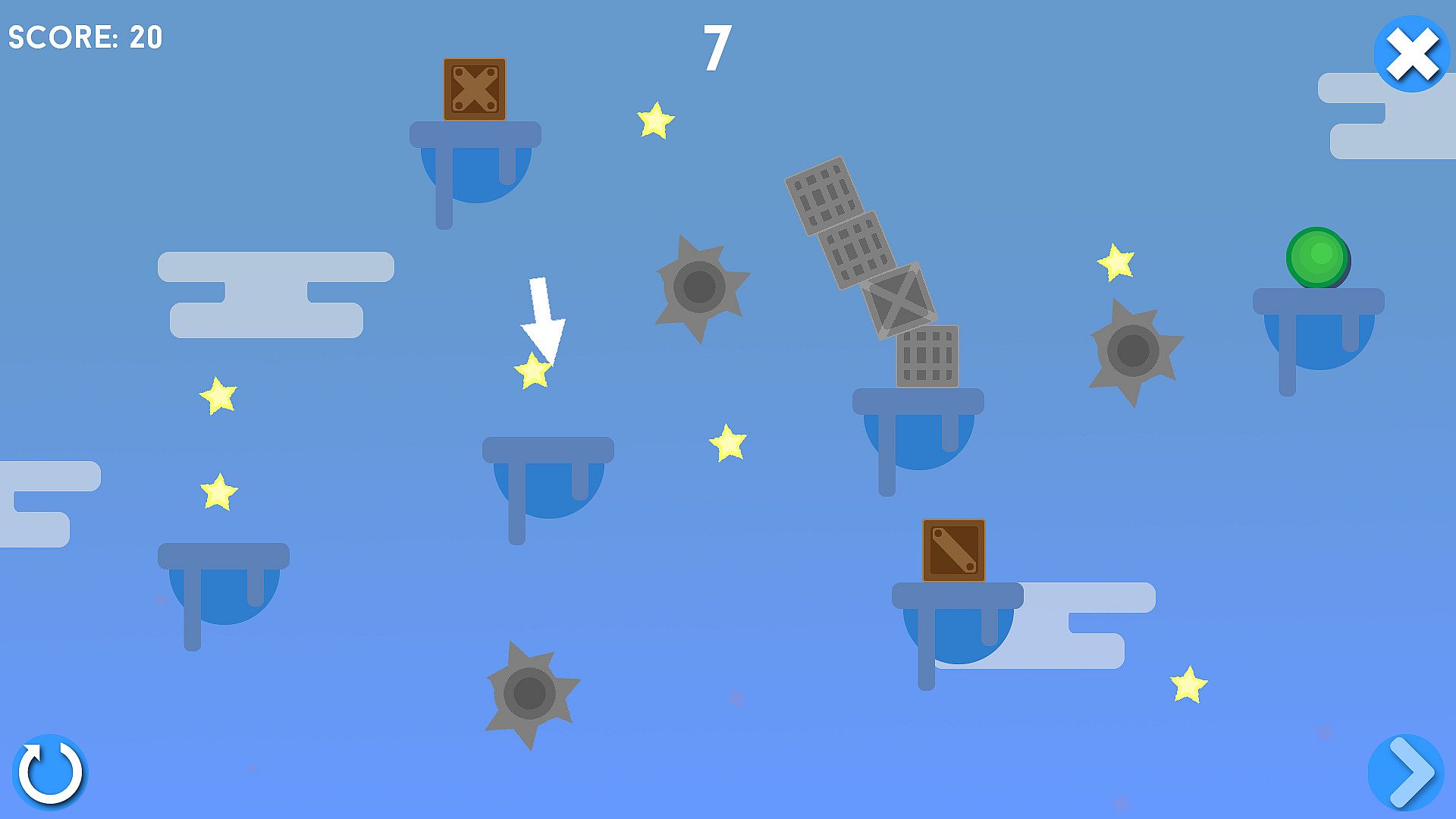The width and height of the screenshot is (1456, 819).
Task: Restart the current level
Action: (x=50, y=773)
